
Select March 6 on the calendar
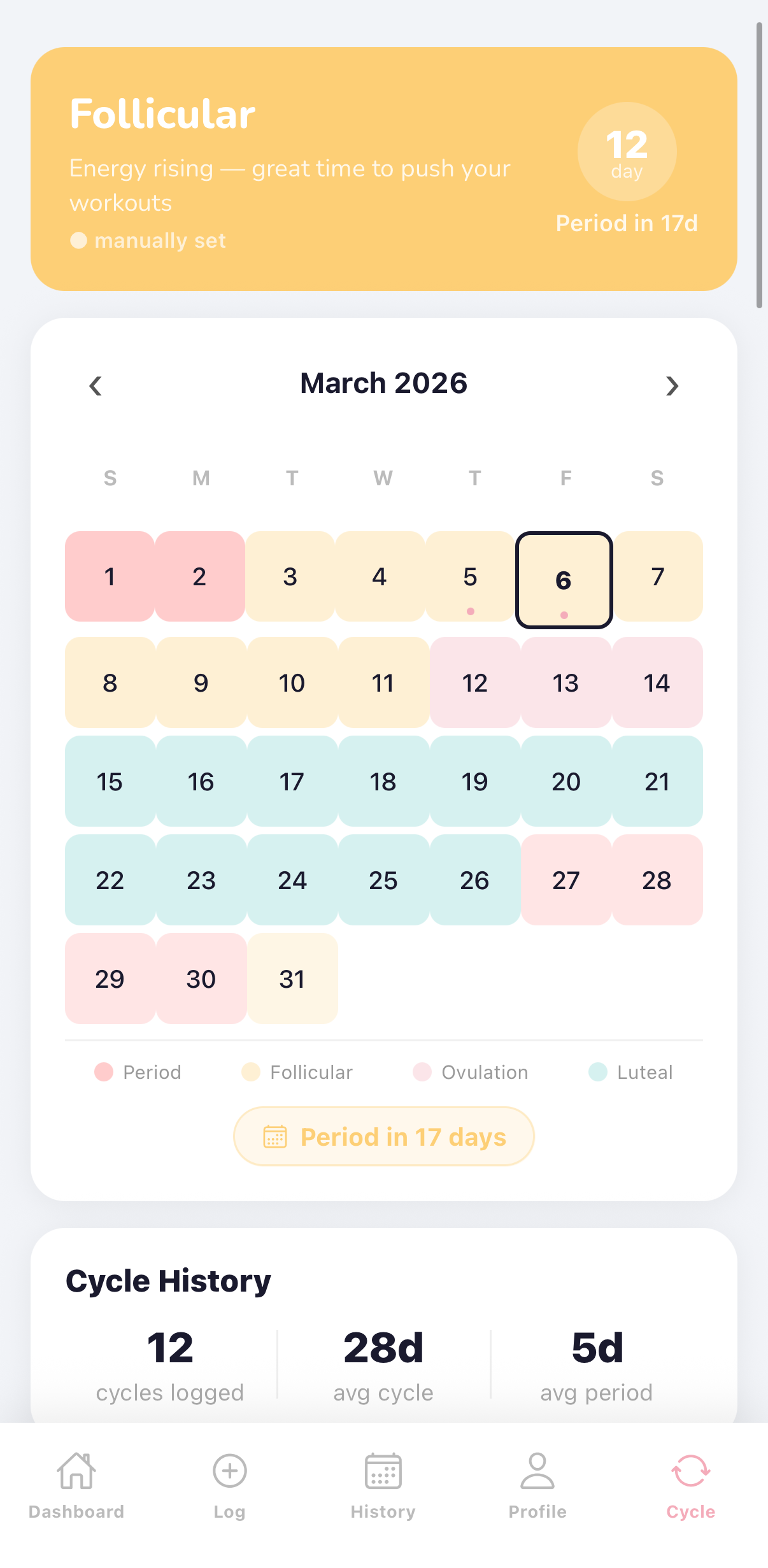564,580
